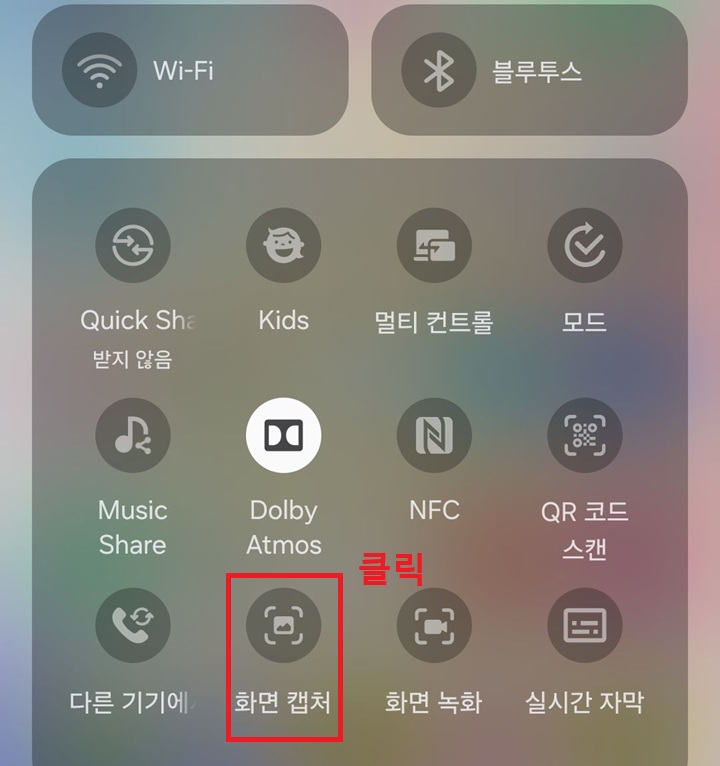Toggle NFC on or off
The height and width of the screenshot is (766, 720).
(433, 434)
